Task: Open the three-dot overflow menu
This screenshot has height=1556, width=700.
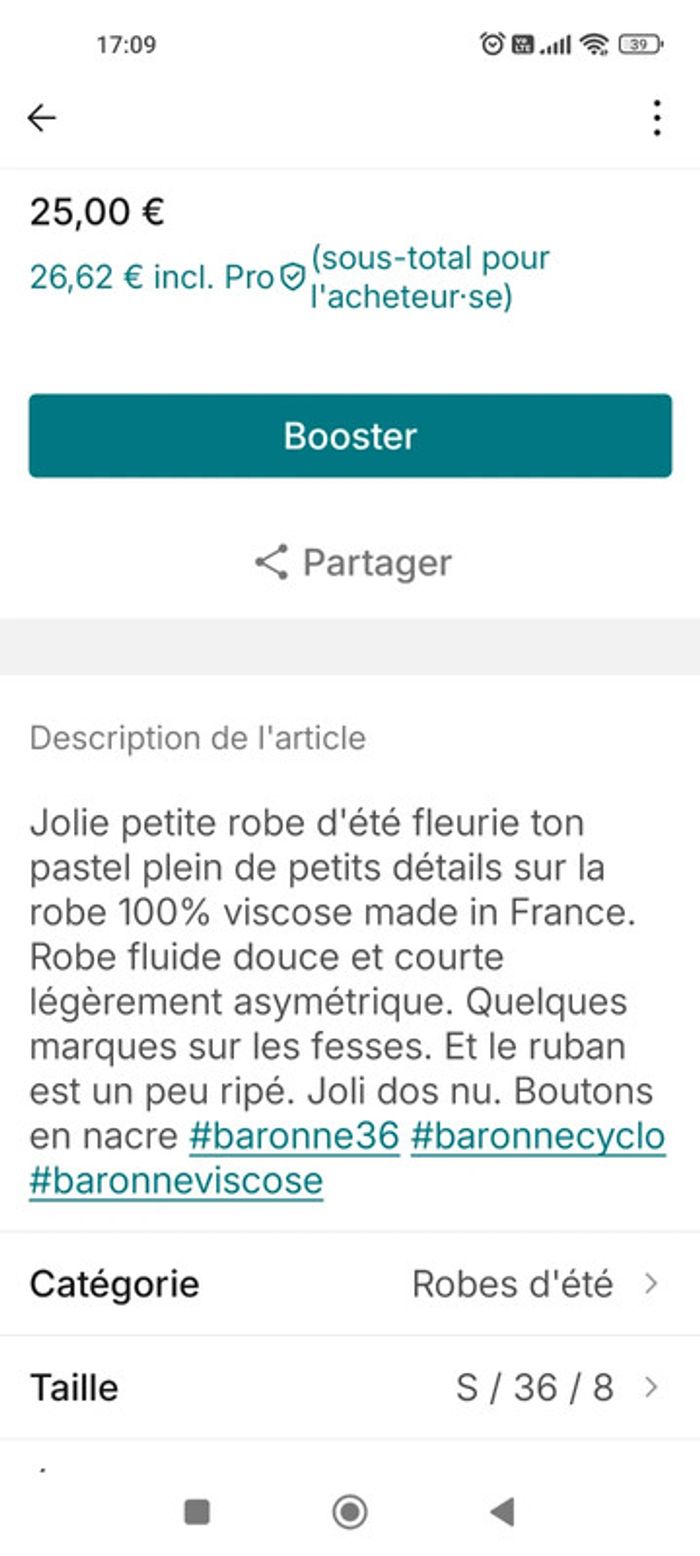Action: click(656, 118)
